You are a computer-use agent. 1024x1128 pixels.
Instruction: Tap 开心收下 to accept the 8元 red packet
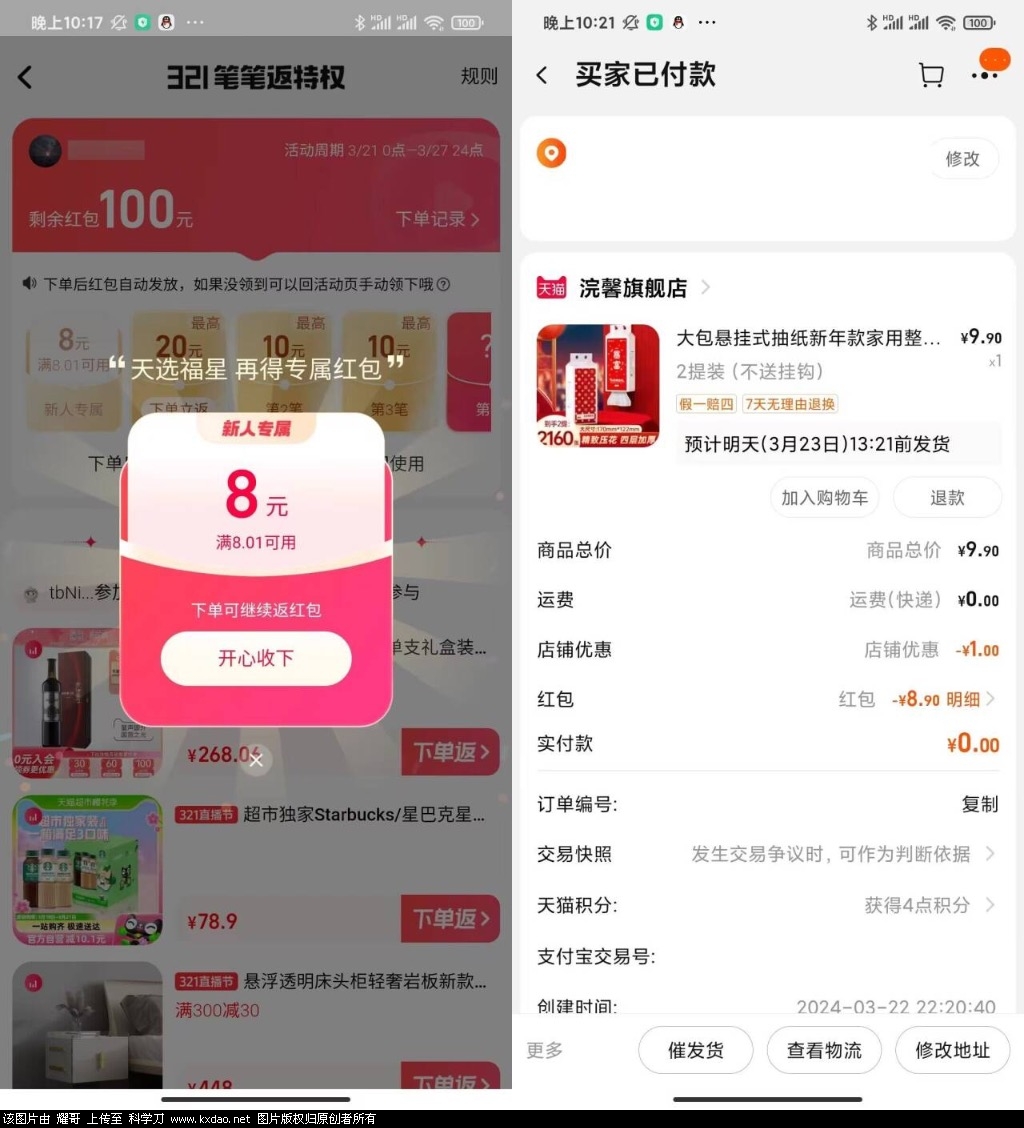tap(256, 658)
